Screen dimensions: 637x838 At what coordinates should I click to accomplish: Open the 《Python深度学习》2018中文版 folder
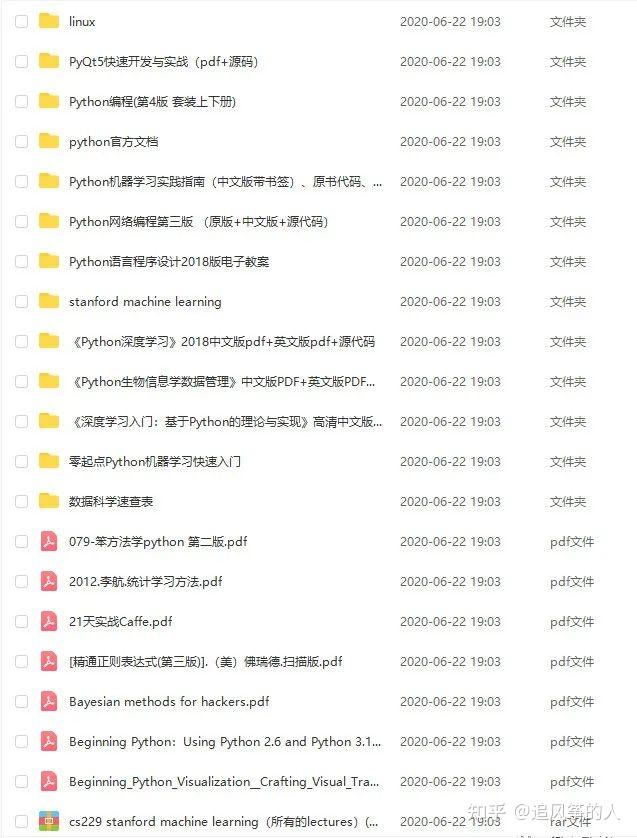(x=222, y=341)
